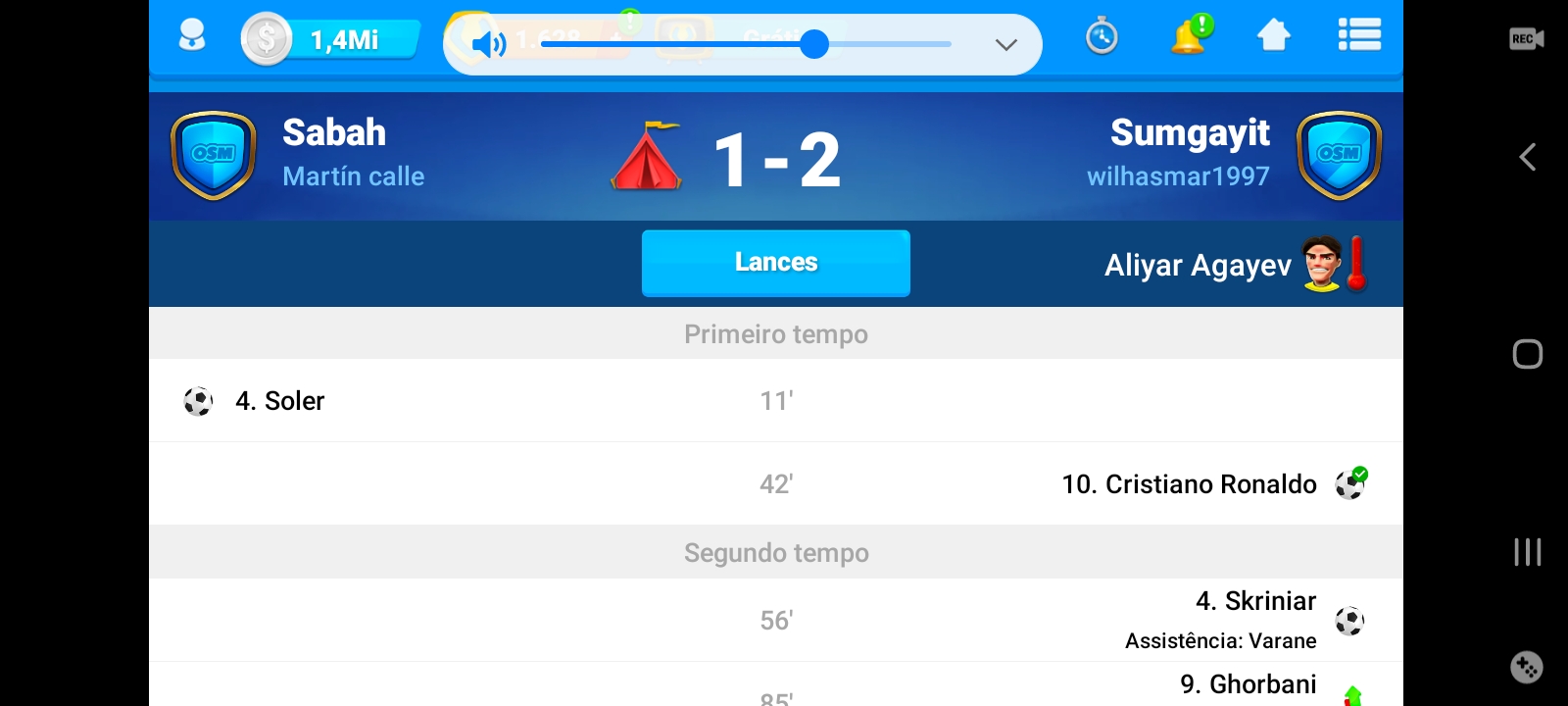Screen dimensions: 1568x706
Task: Open the manager profile icon
Action: (x=192, y=37)
